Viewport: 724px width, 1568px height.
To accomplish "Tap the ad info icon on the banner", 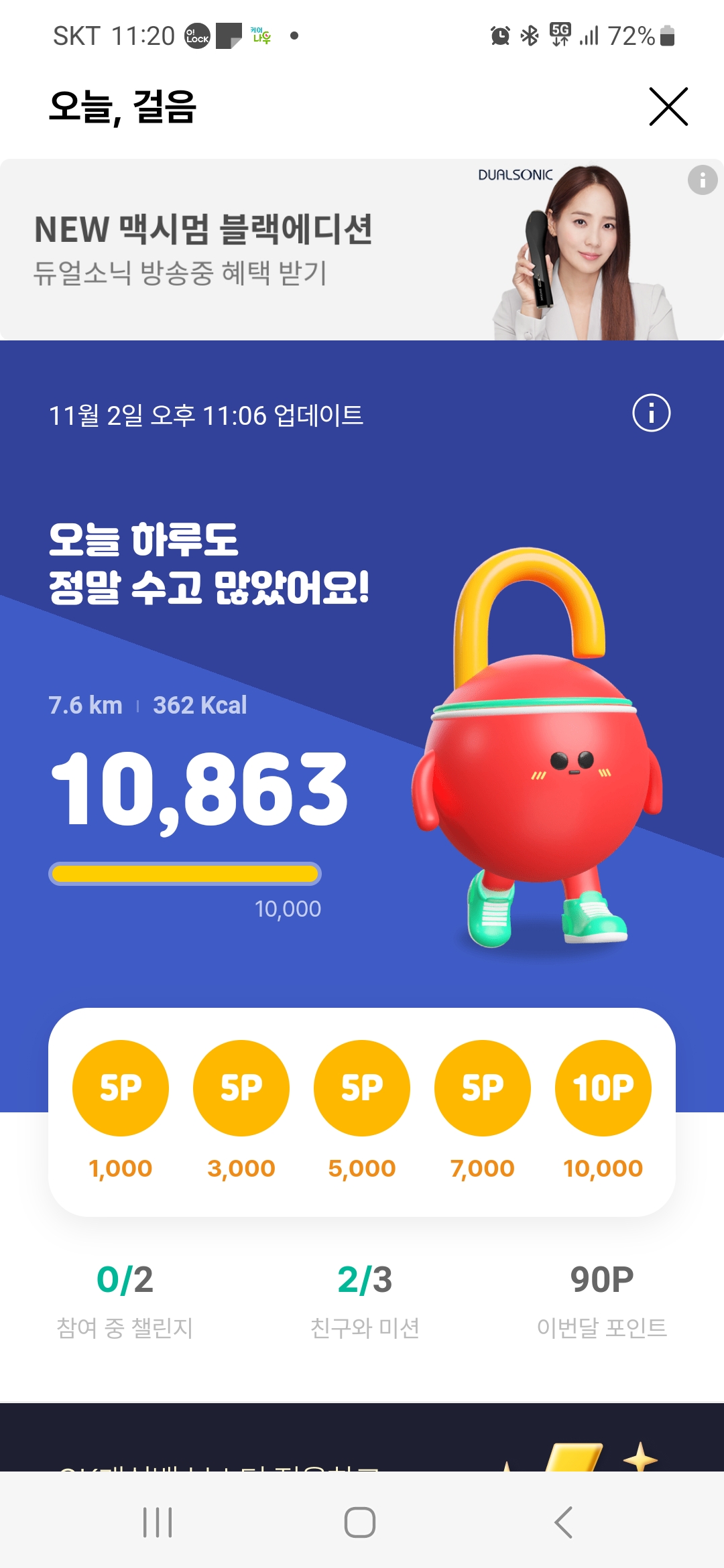I will [702, 180].
